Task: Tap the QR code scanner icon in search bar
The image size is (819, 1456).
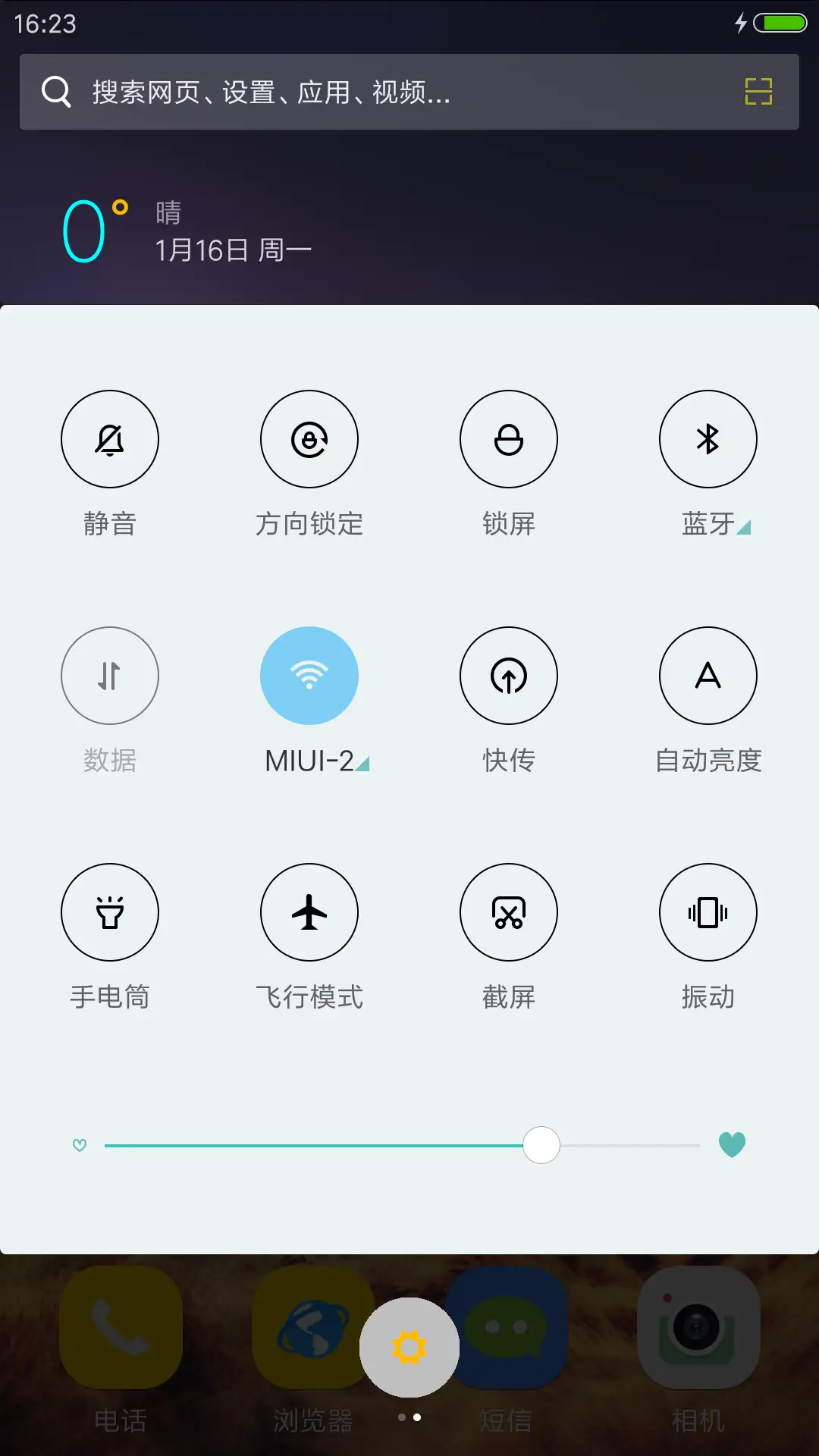Action: pyautogui.click(x=759, y=92)
